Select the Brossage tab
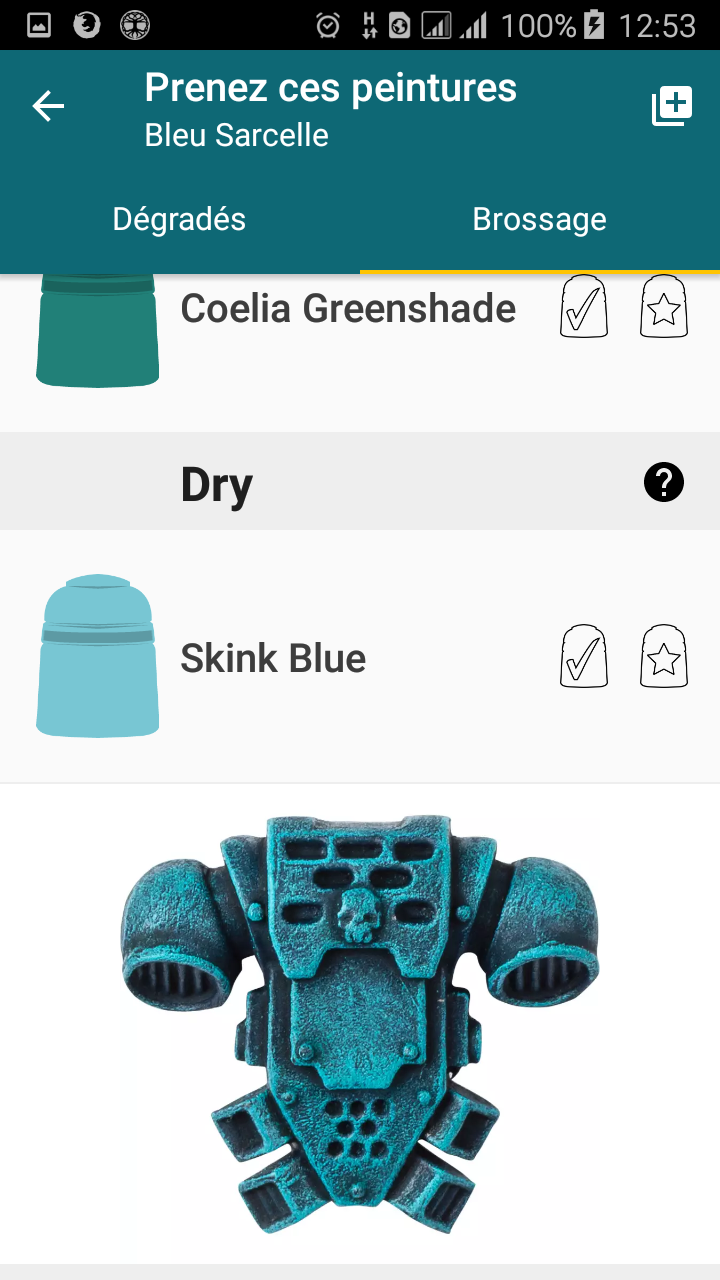 [x=540, y=220]
